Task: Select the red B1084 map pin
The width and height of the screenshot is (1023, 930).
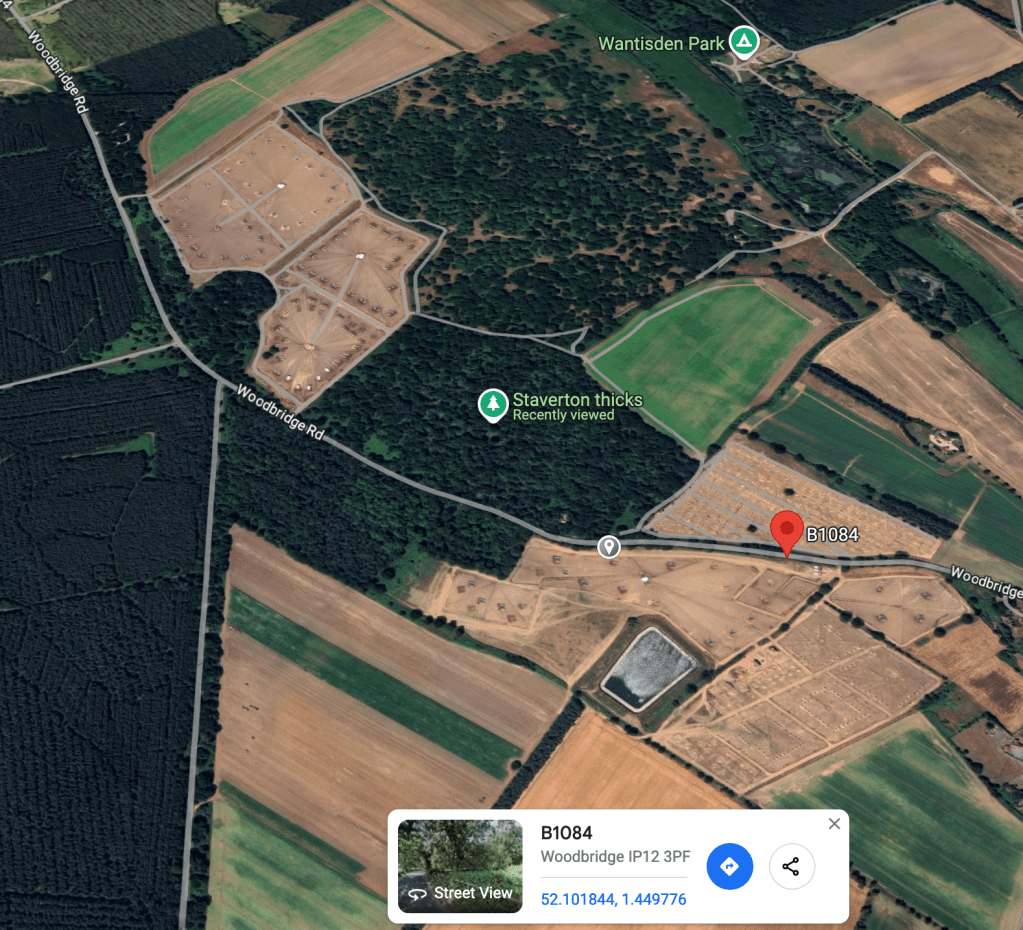Action: click(x=787, y=531)
